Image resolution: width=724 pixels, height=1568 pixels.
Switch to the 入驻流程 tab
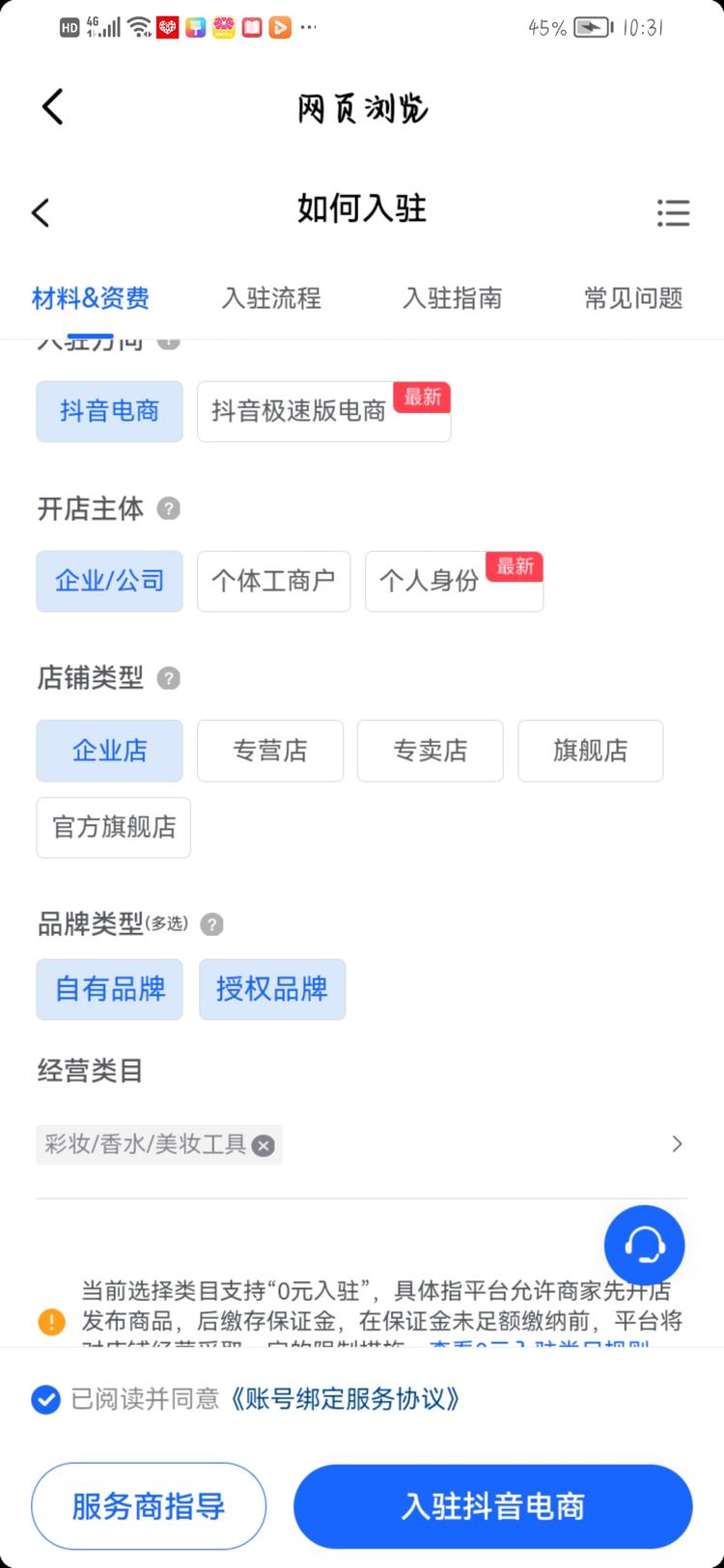[x=271, y=298]
